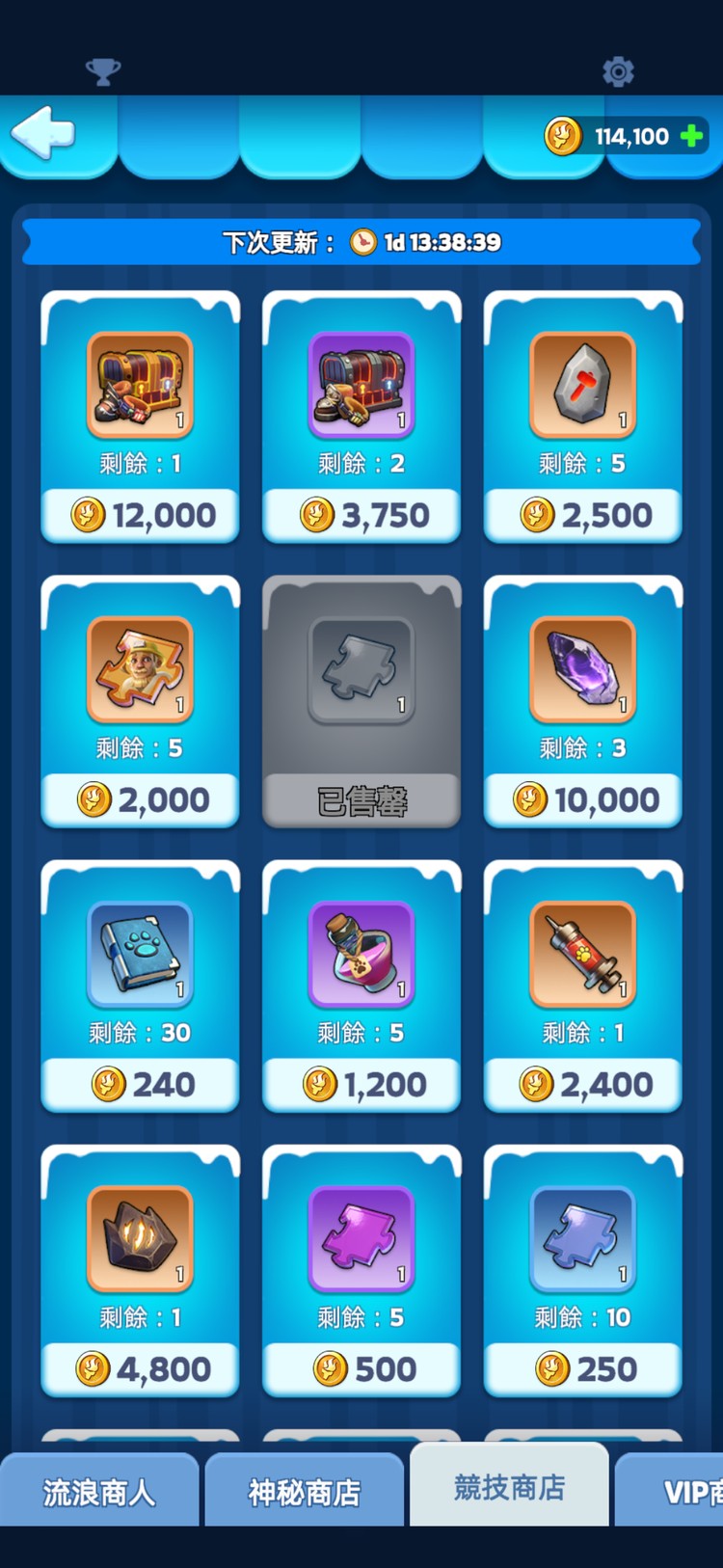Buy the claw stone for 4,800
The width and height of the screenshot is (723, 1568).
[x=141, y=1367]
